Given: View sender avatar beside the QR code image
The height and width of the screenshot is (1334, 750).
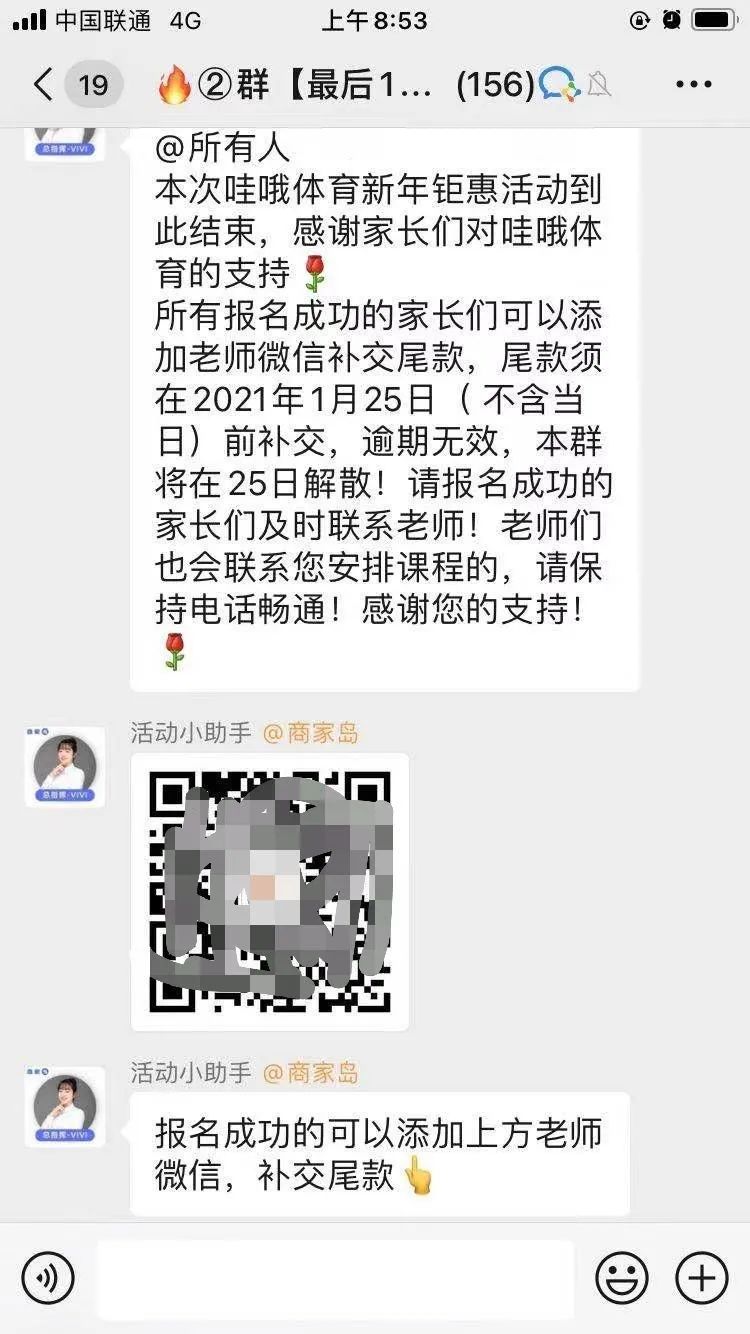Looking at the screenshot, I should [65, 767].
